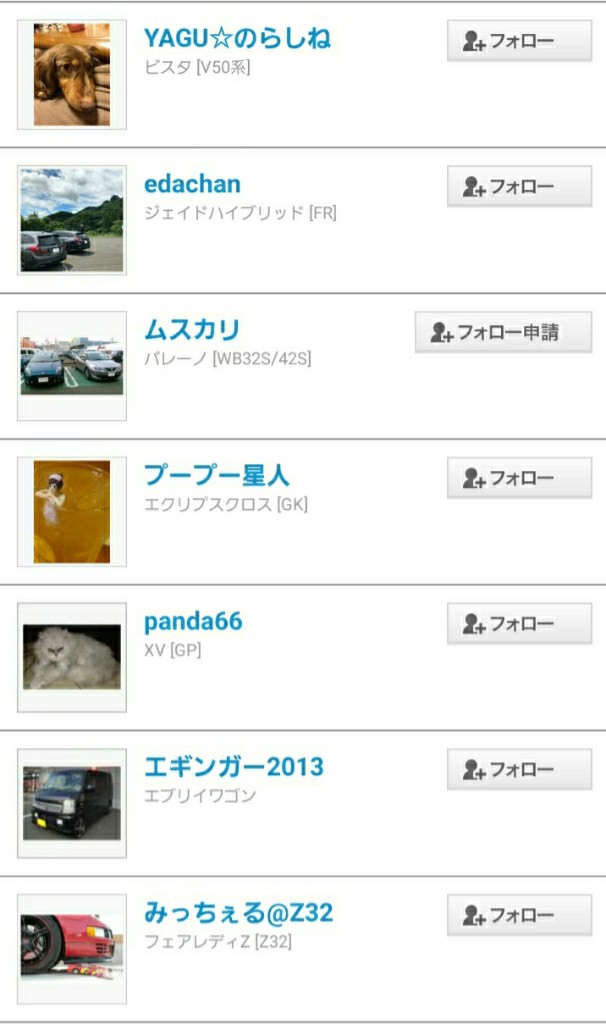
Task: Tap edachan's parking lot avatar photo
Action: pyautogui.click(x=72, y=220)
